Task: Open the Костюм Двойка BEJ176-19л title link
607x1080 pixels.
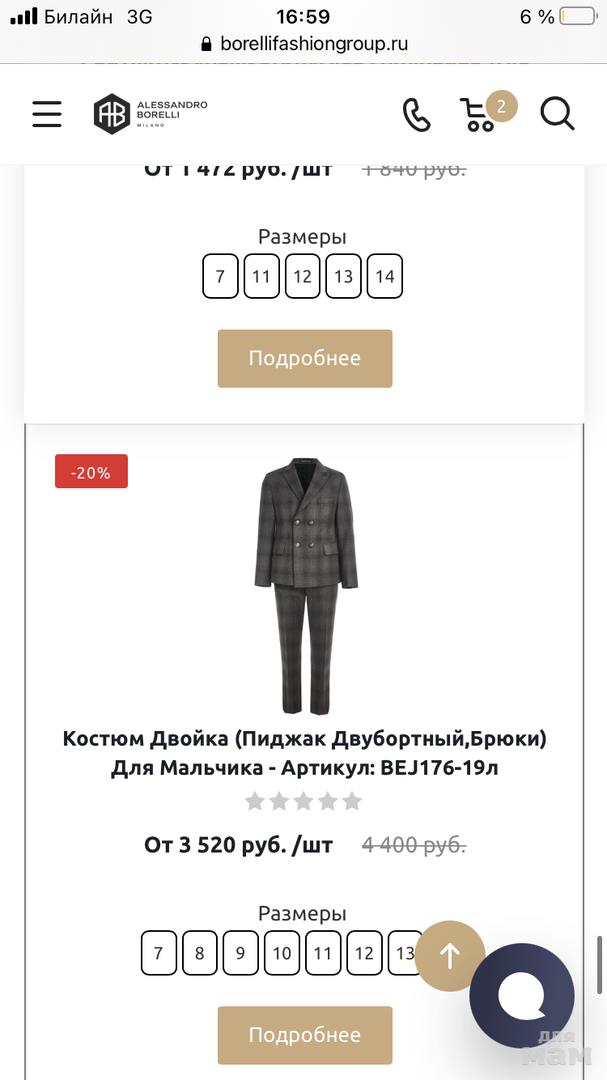Action: click(305, 753)
